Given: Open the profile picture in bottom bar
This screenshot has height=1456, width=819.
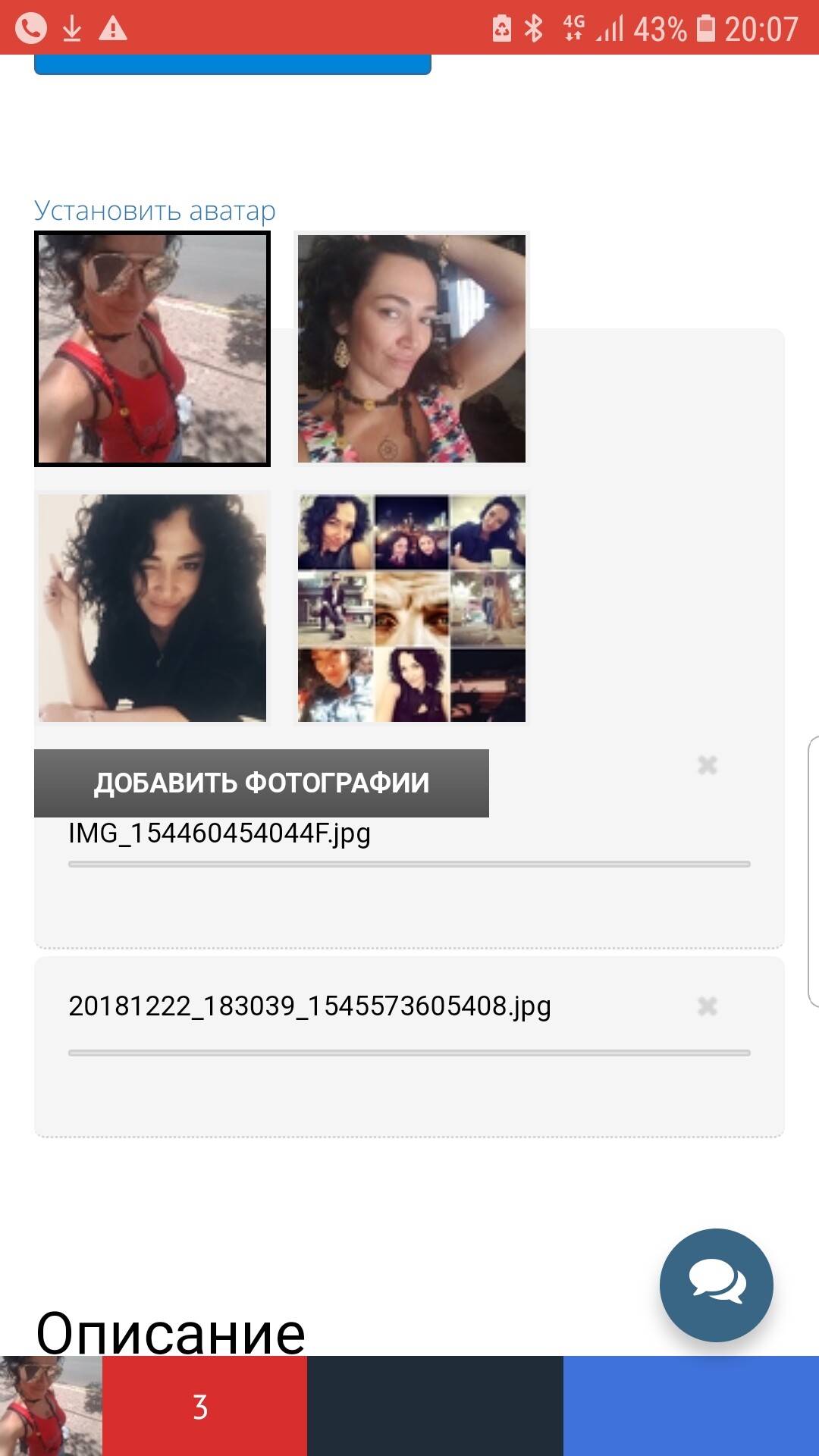Looking at the screenshot, I should click(51, 1406).
